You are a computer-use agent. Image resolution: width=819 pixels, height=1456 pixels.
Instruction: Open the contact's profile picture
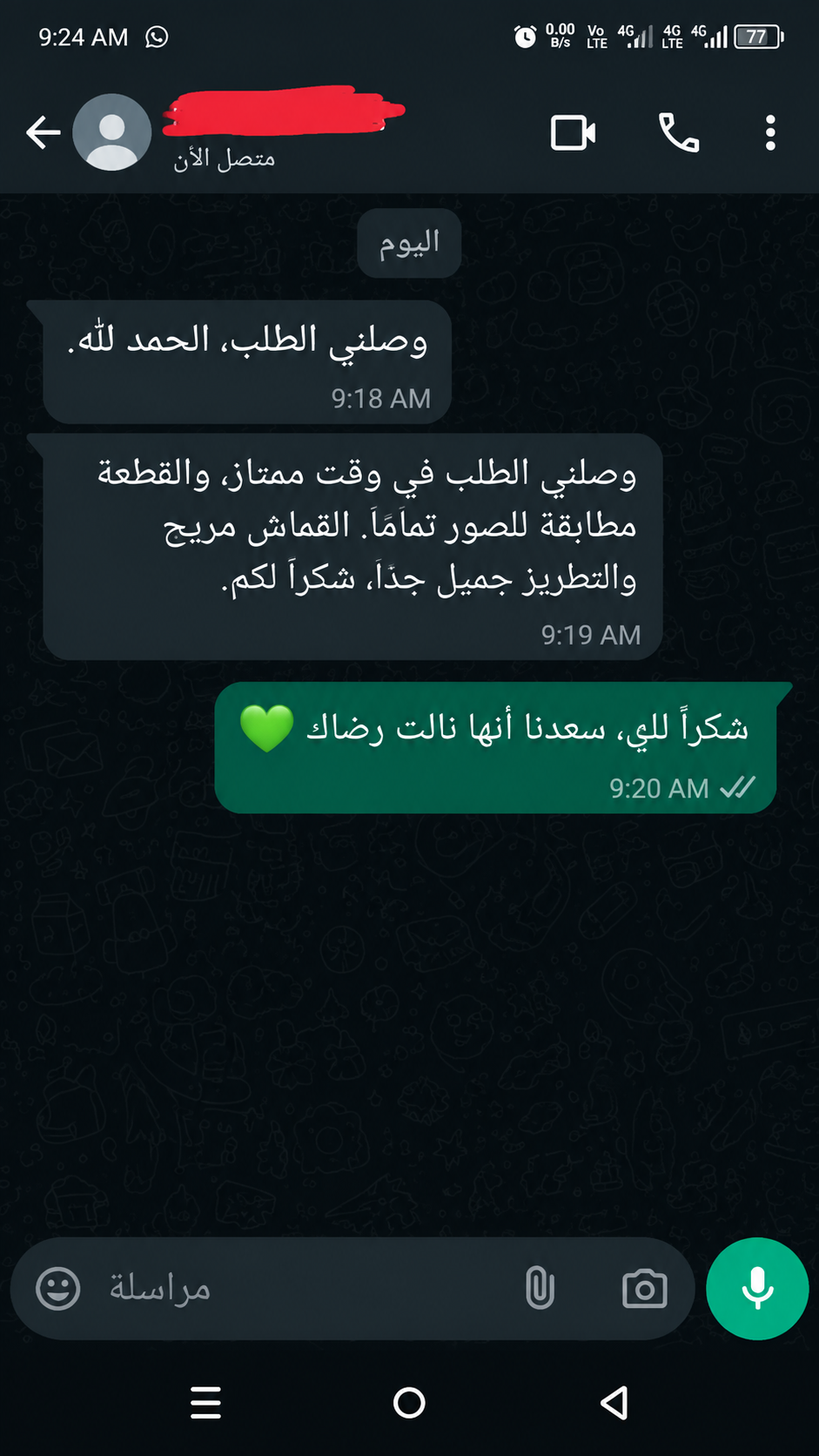[x=111, y=132]
